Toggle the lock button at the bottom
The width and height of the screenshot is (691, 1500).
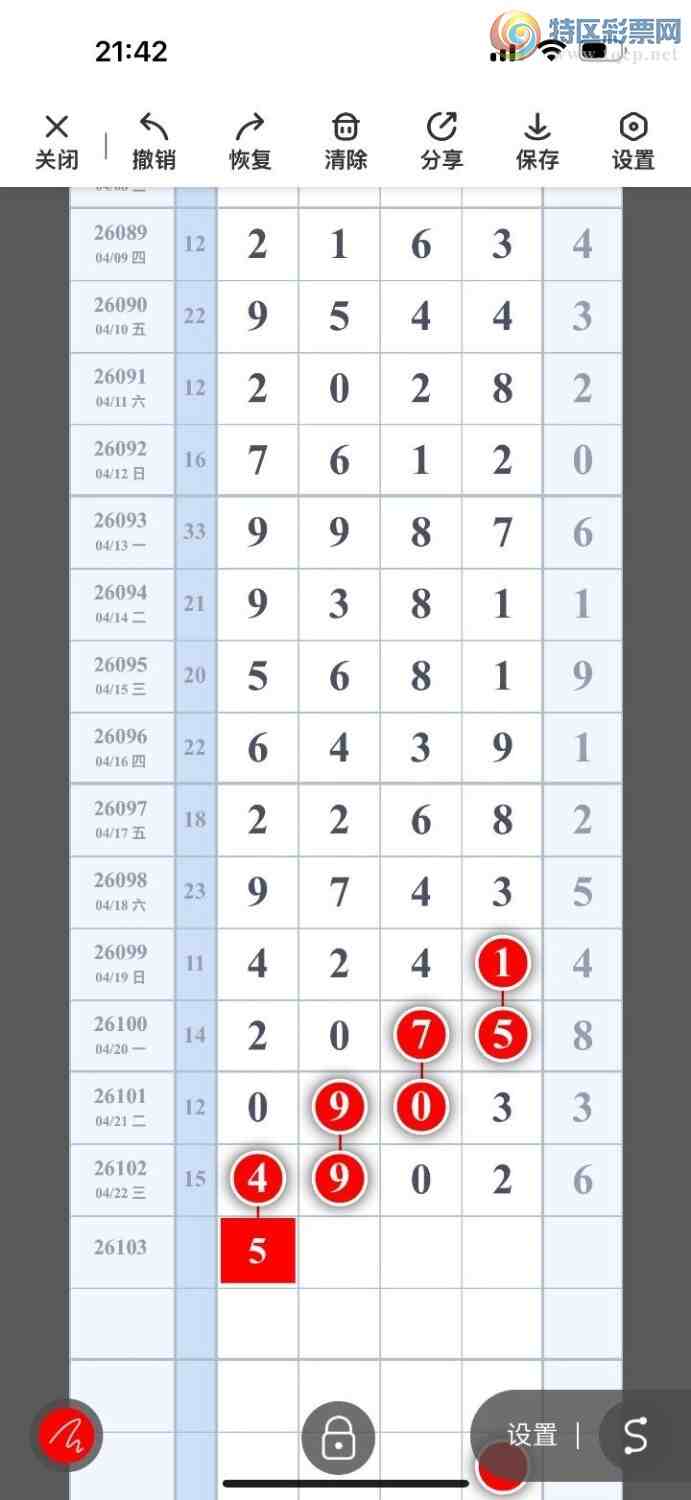(x=338, y=1438)
